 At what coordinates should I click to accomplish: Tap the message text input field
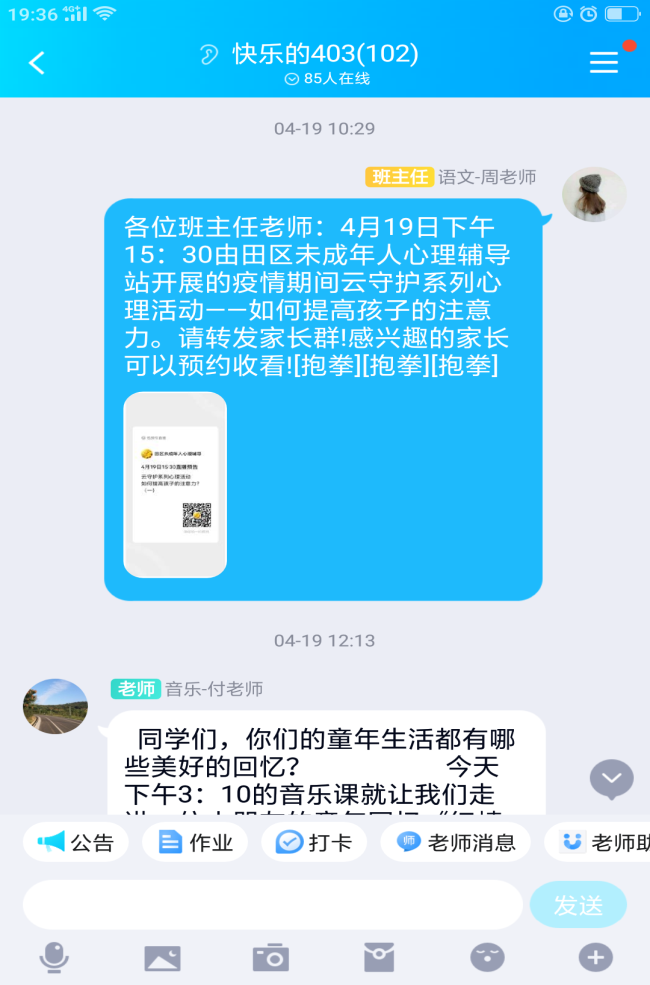tap(272, 905)
